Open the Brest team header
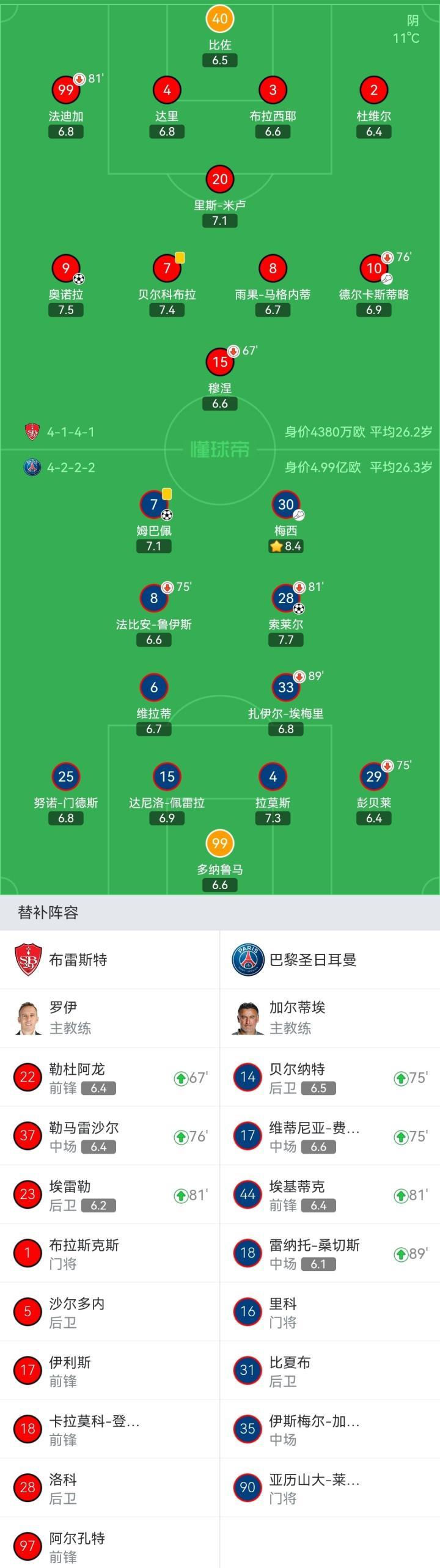The height and width of the screenshot is (1568, 440). click(109, 959)
